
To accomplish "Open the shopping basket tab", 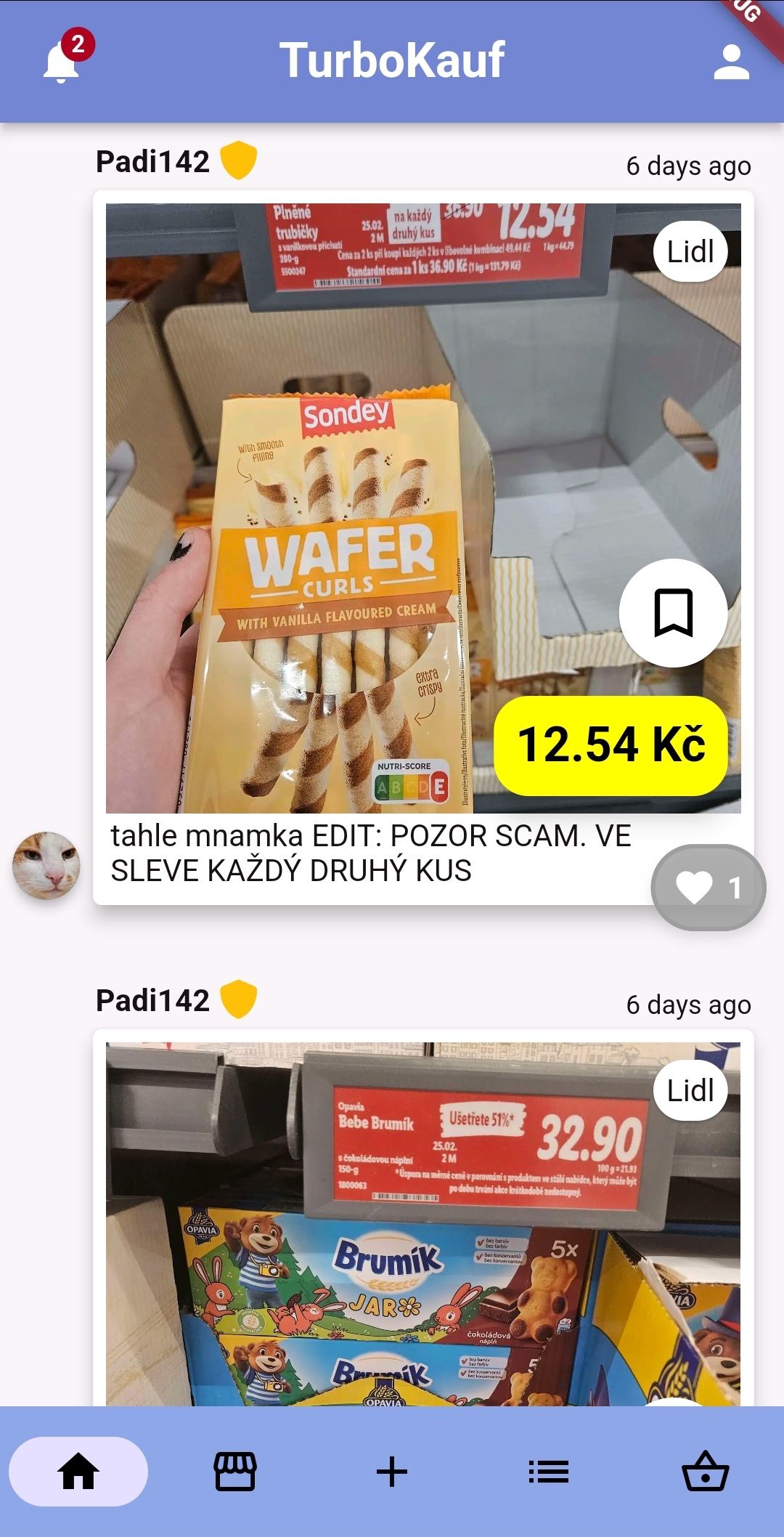I will [x=706, y=1472].
